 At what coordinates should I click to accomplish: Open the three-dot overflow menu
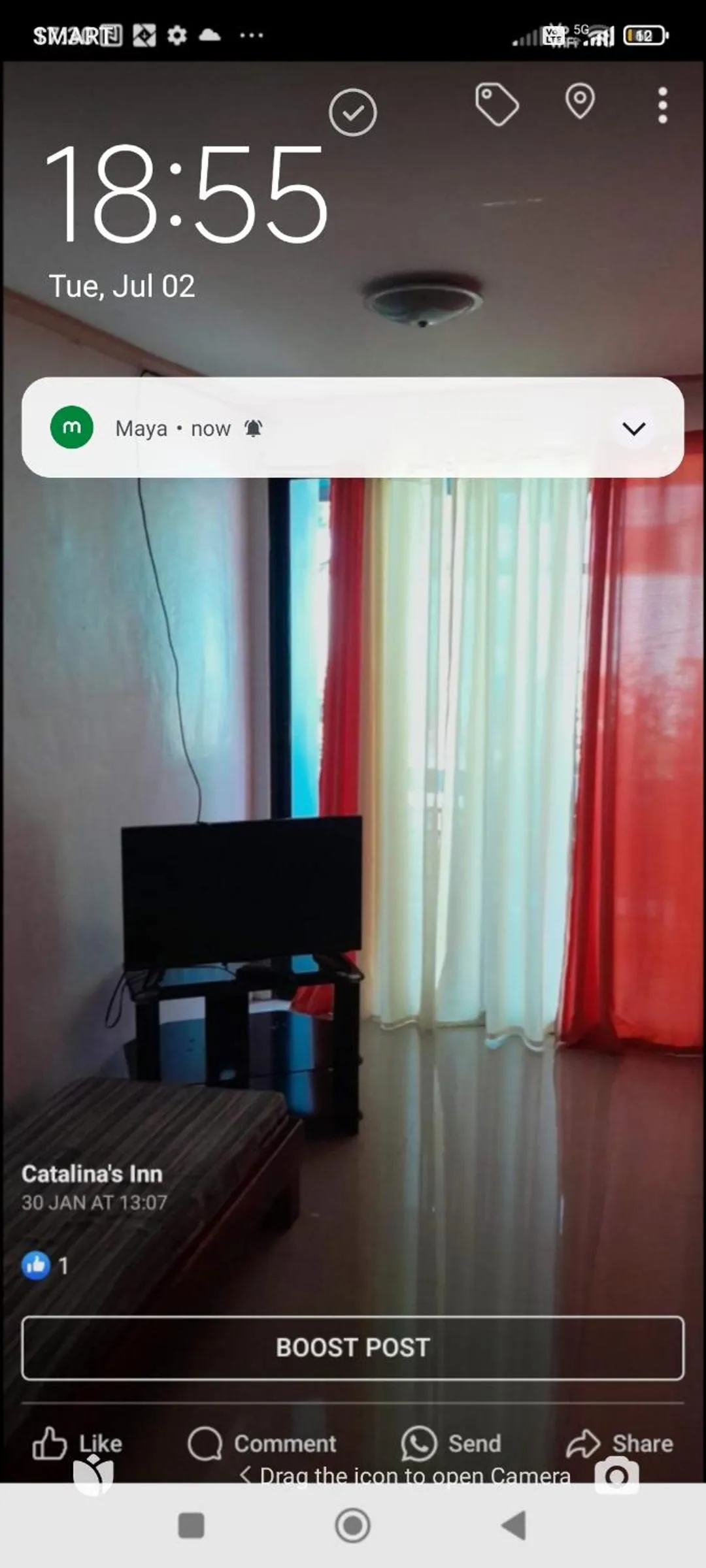coord(662,105)
